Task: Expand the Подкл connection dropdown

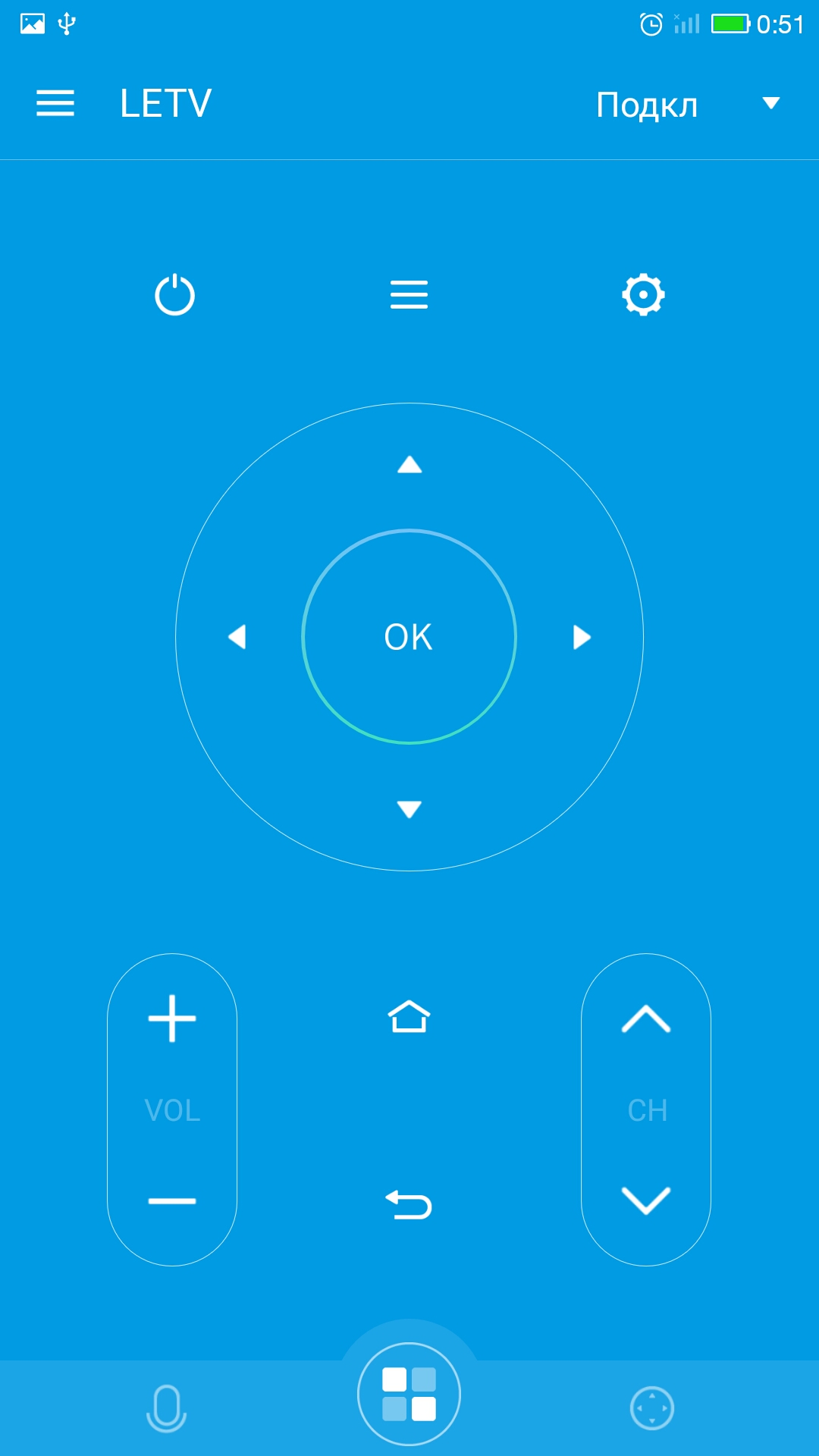Action: 771,103
